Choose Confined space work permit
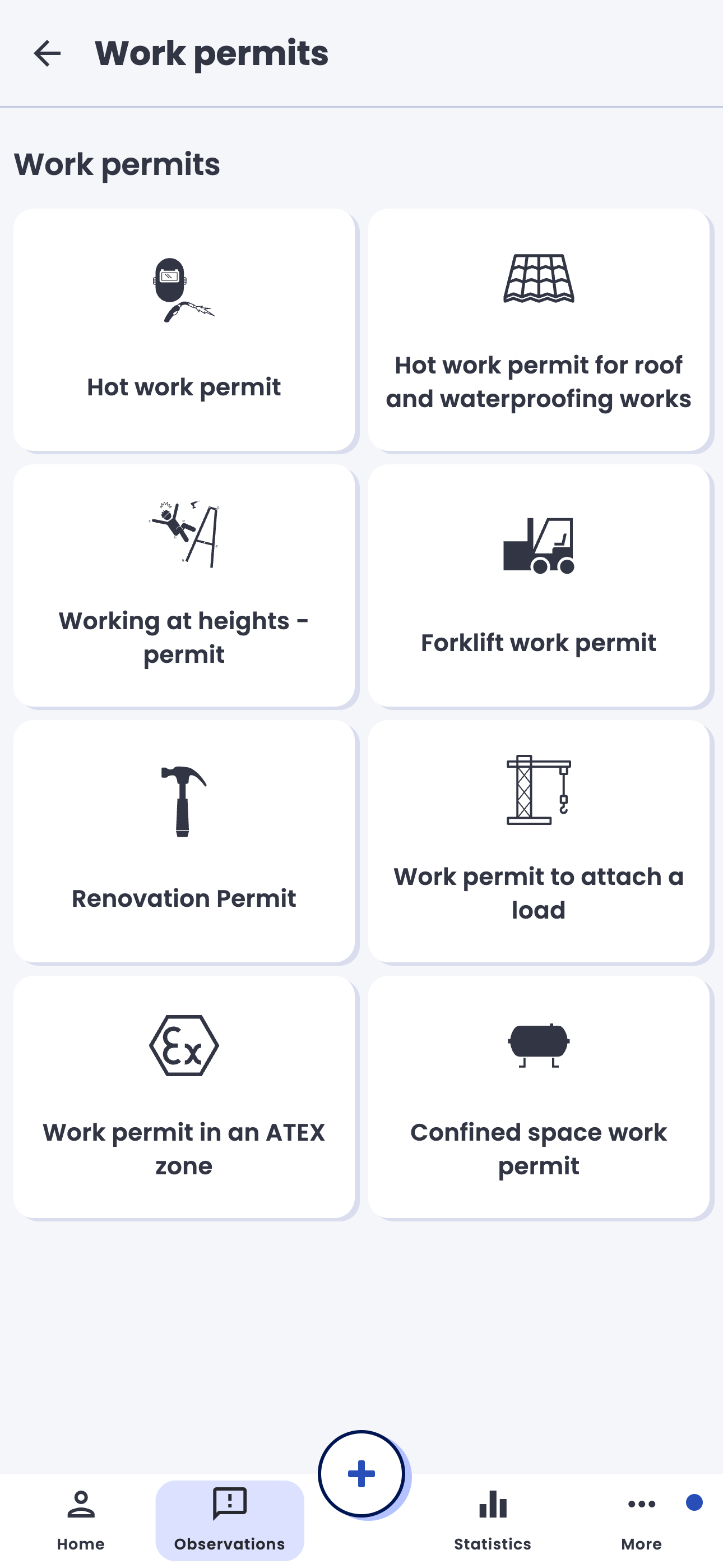 (539, 1097)
